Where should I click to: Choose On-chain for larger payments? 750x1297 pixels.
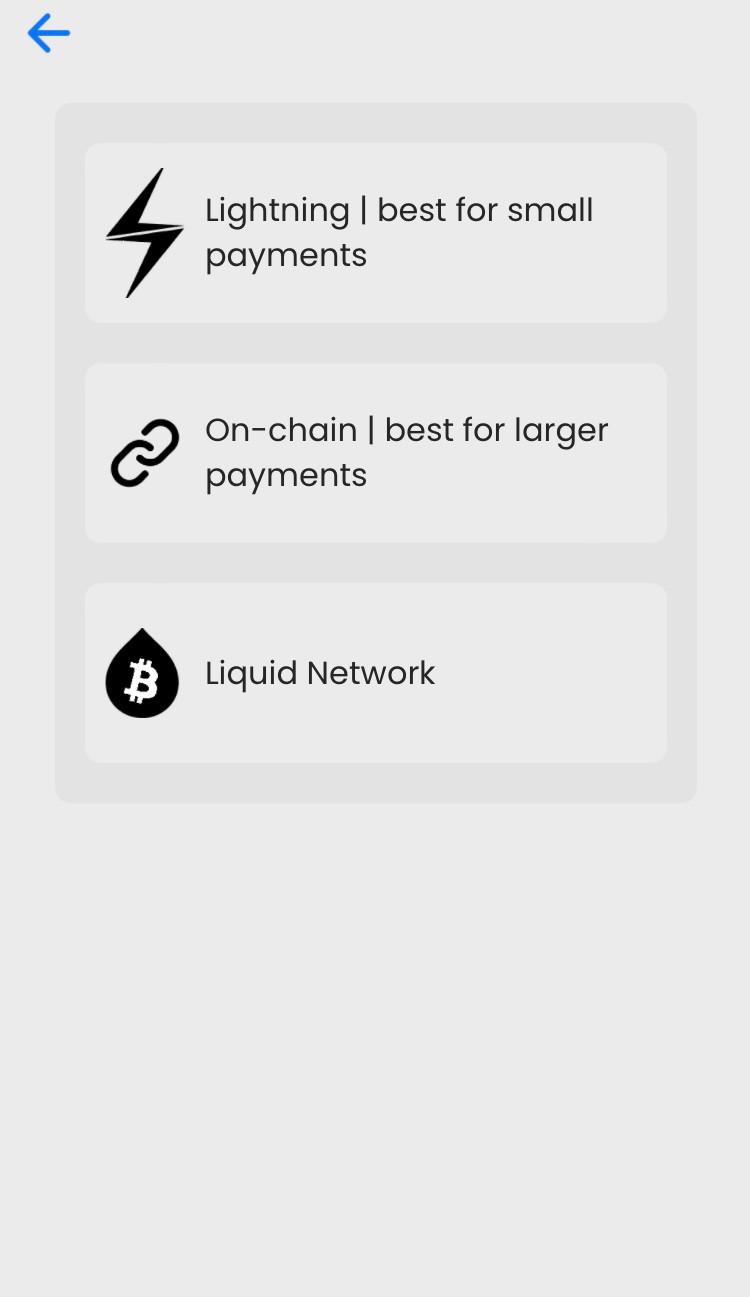coord(375,452)
